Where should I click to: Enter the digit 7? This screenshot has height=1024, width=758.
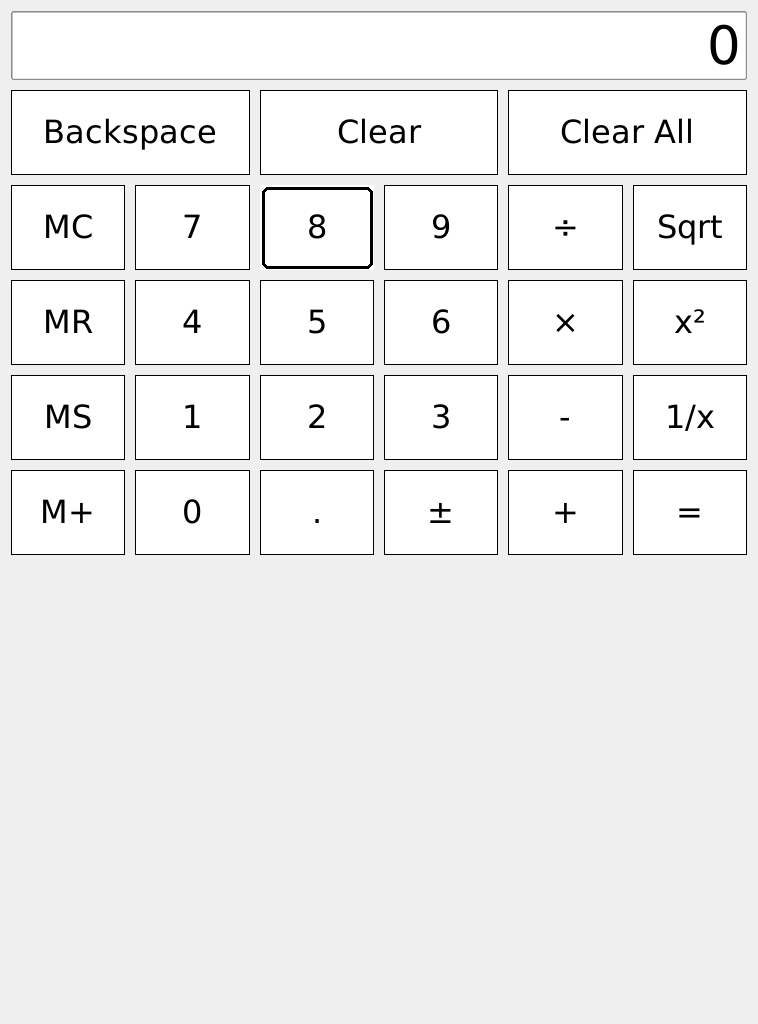tap(192, 227)
